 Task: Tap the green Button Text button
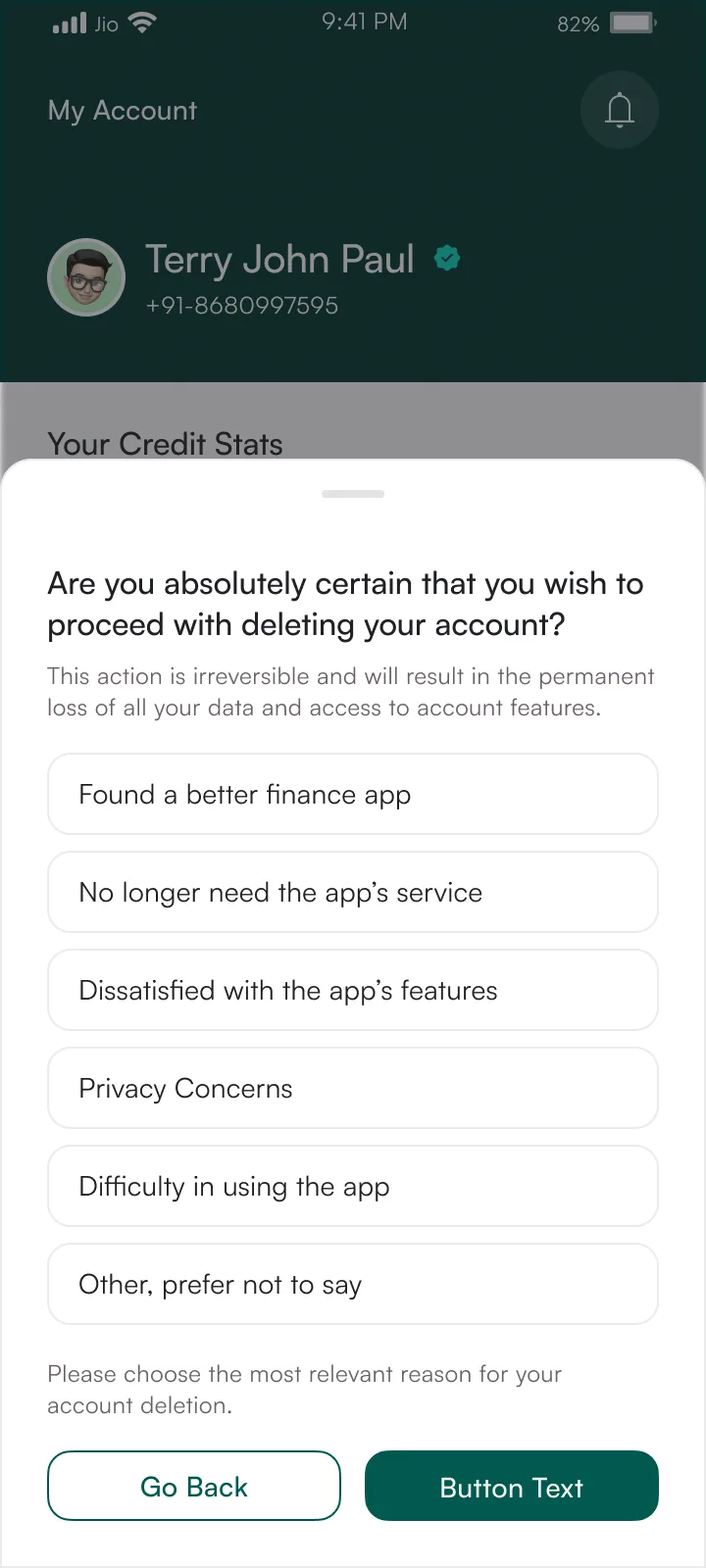(x=512, y=1486)
